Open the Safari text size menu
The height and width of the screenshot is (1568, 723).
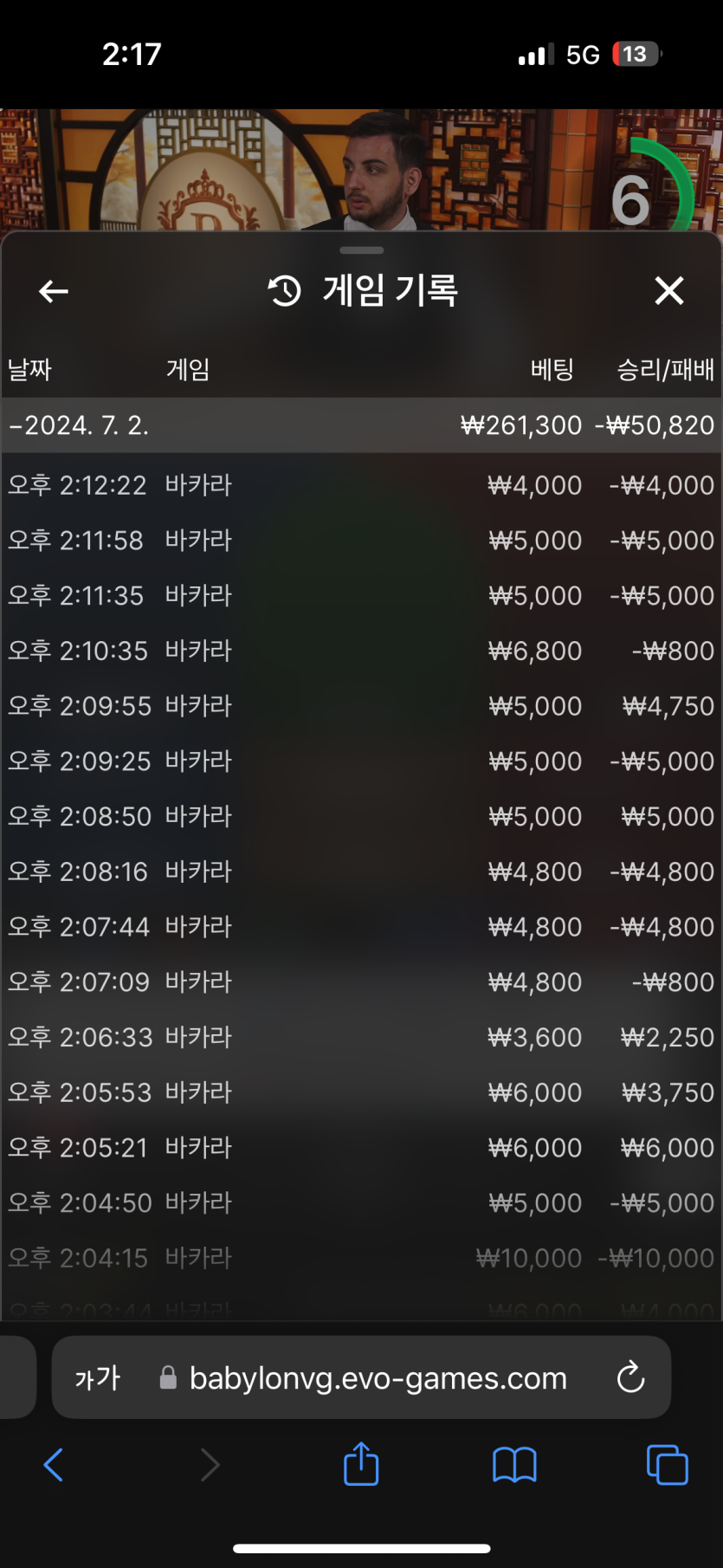(97, 1377)
